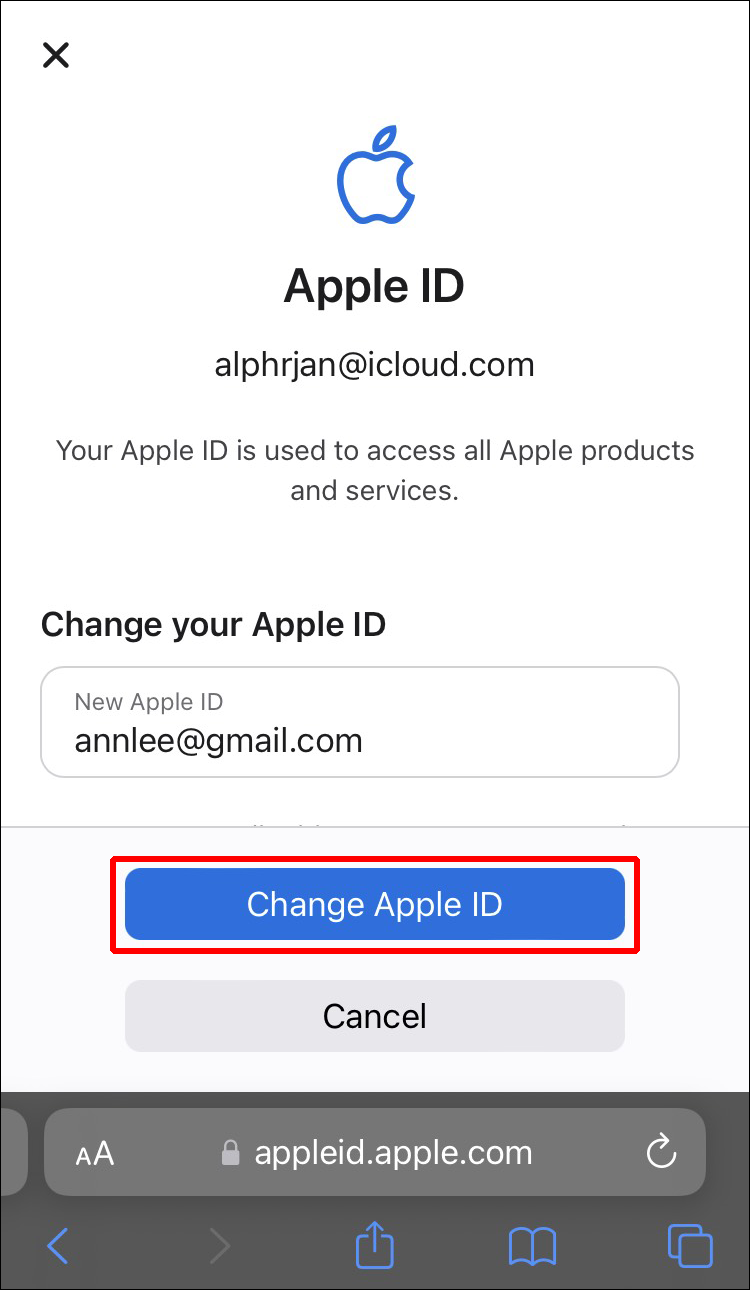Close the Apple ID dialog

click(56, 55)
